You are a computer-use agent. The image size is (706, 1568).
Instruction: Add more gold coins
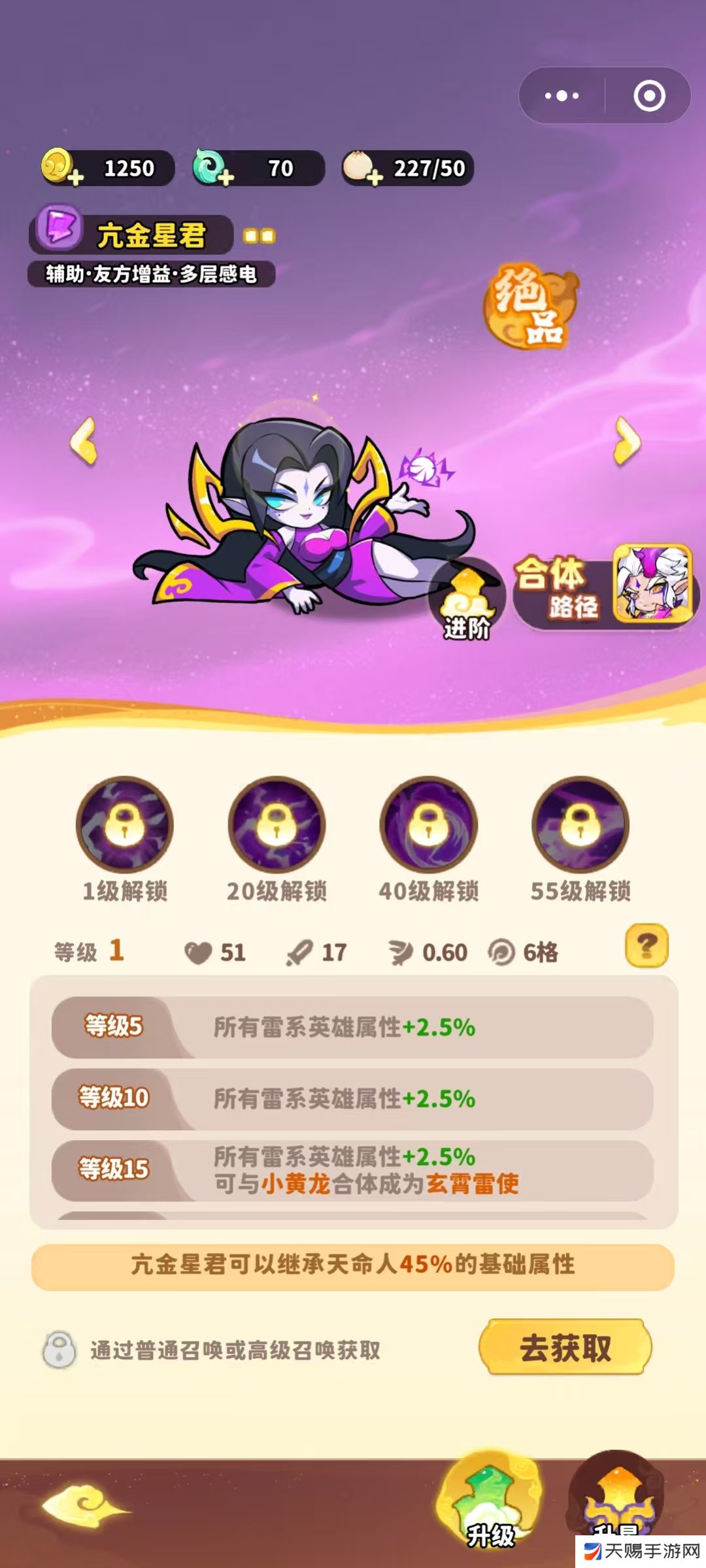[x=75, y=176]
